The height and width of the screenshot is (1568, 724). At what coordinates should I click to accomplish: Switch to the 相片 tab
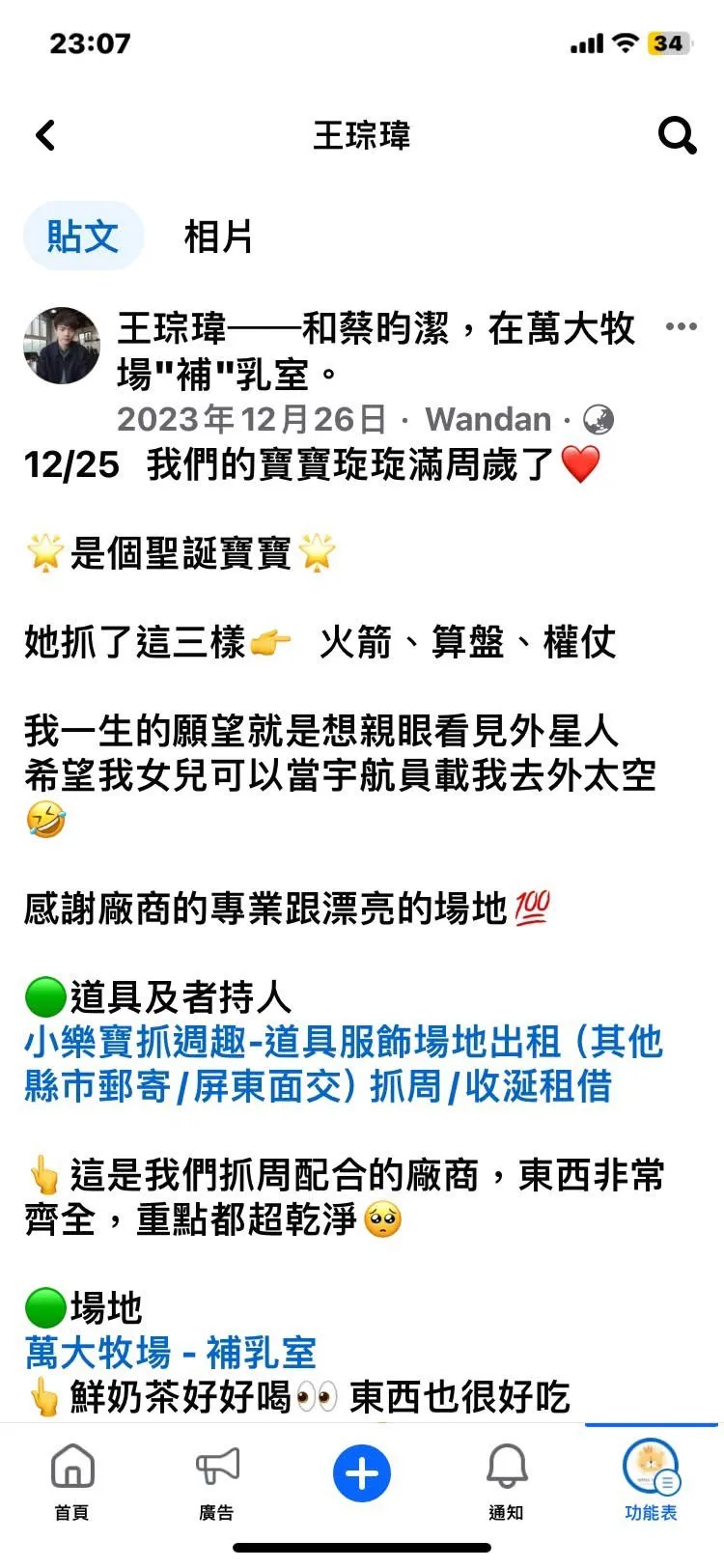(218, 236)
